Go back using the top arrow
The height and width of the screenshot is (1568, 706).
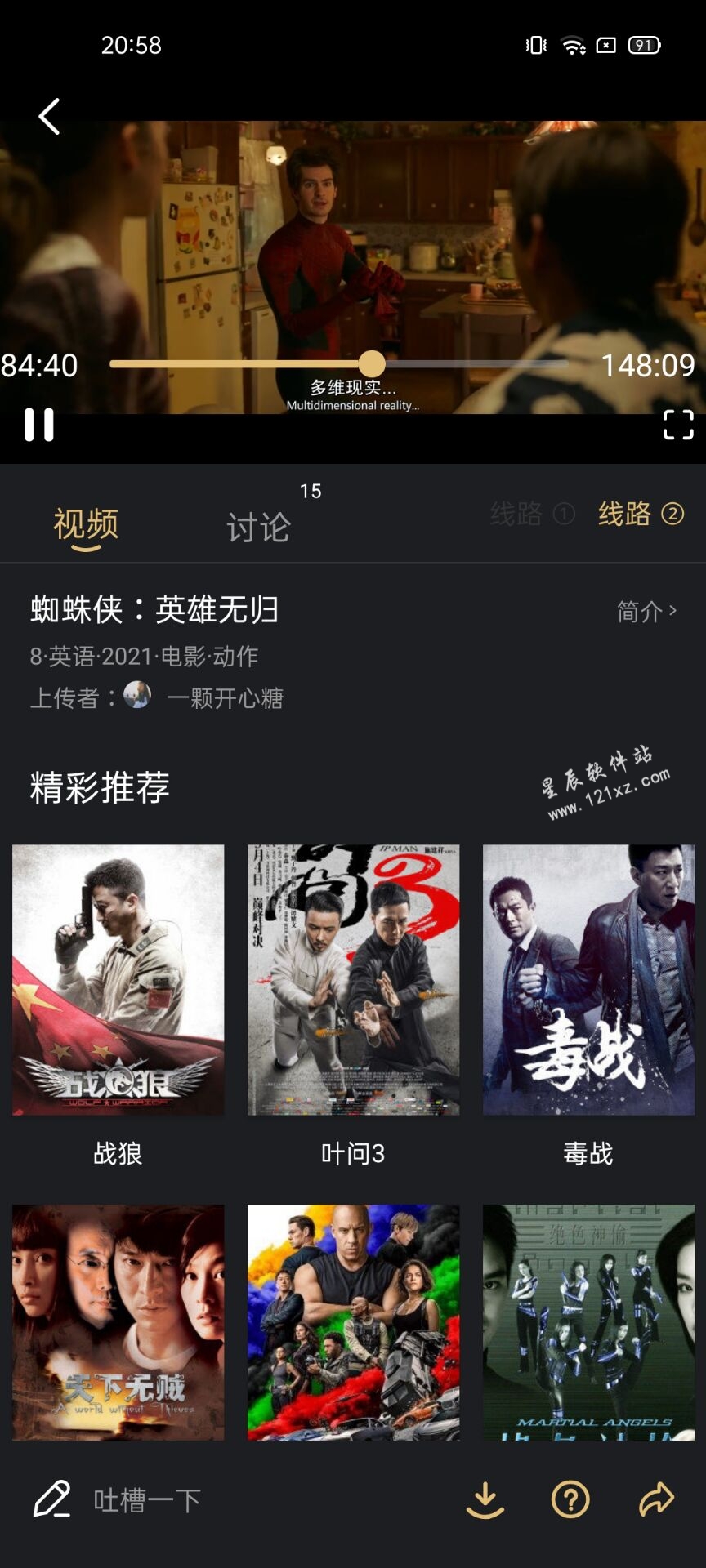[50, 117]
